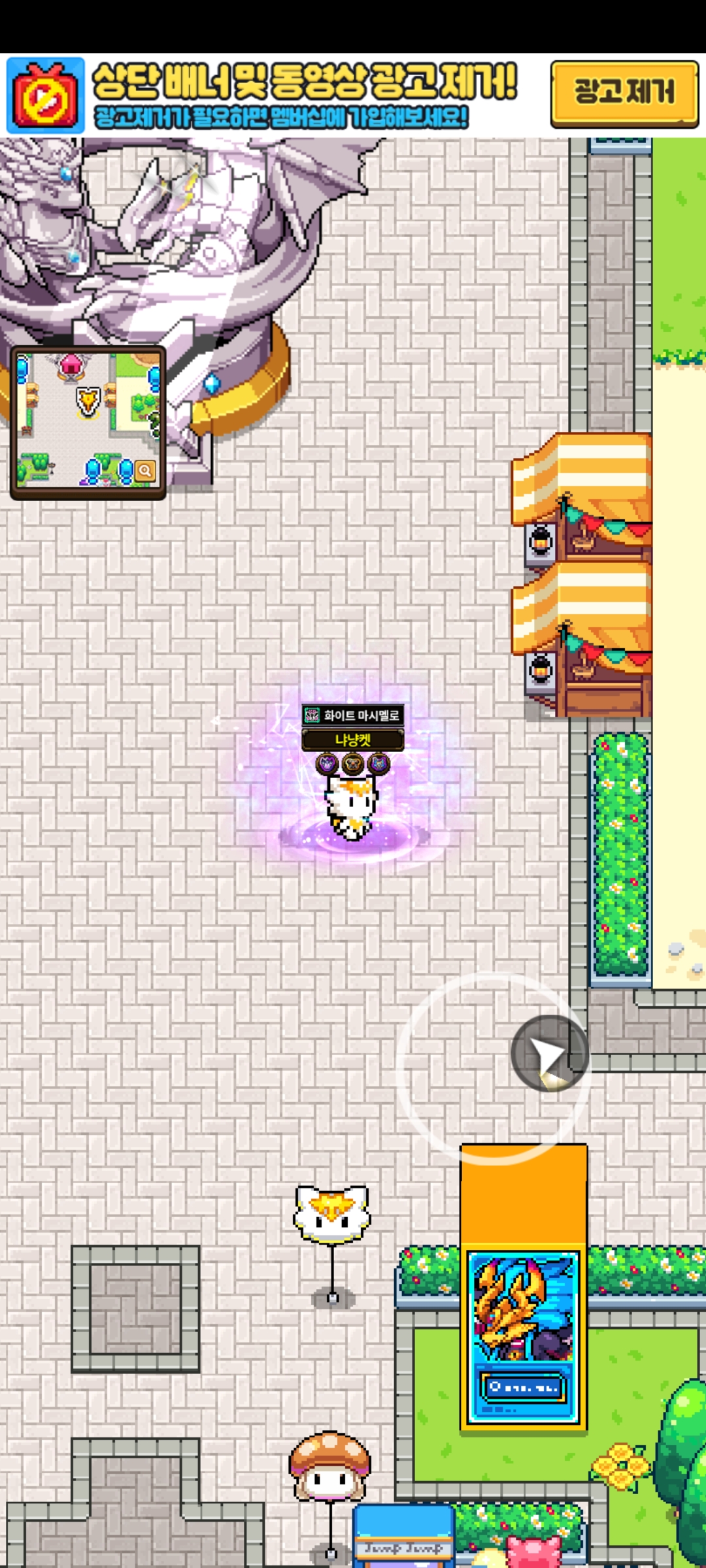This screenshot has width=706, height=1568.
Task: Enlarge the minimap with the magnifier icon
Action: click(145, 470)
